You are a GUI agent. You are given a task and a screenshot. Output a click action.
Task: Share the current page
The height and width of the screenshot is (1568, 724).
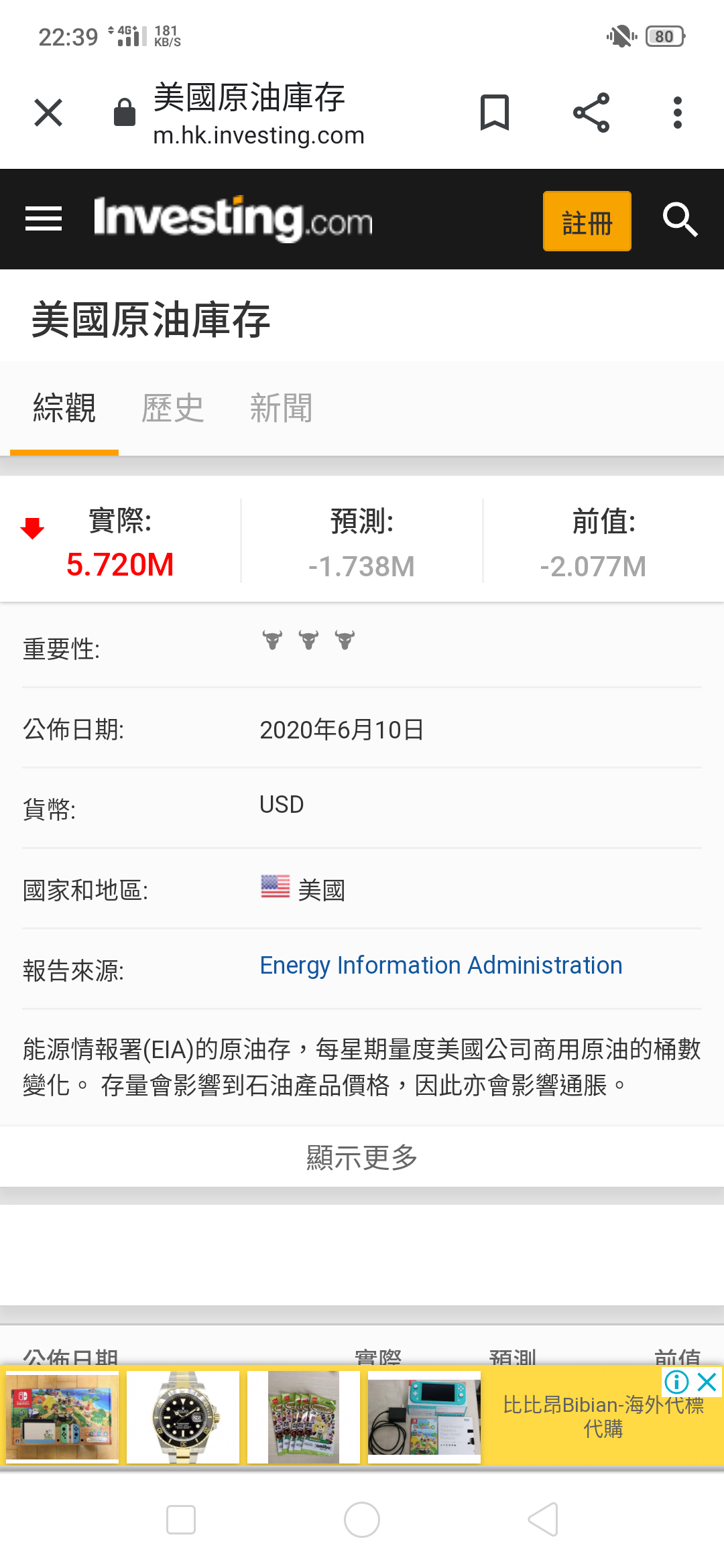coord(591,112)
